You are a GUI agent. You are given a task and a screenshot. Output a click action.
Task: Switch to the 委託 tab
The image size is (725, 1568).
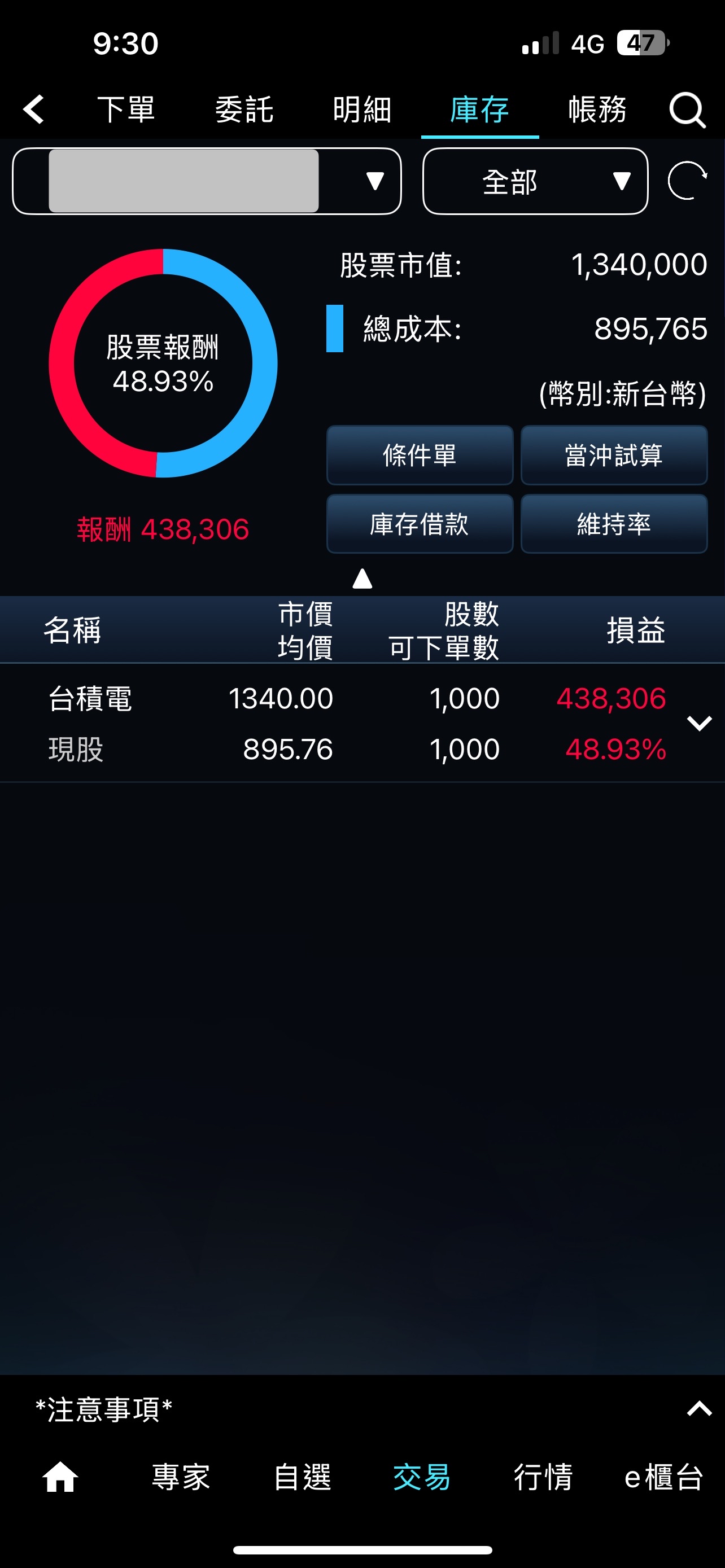pyautogui.click(x=244, y=110)
